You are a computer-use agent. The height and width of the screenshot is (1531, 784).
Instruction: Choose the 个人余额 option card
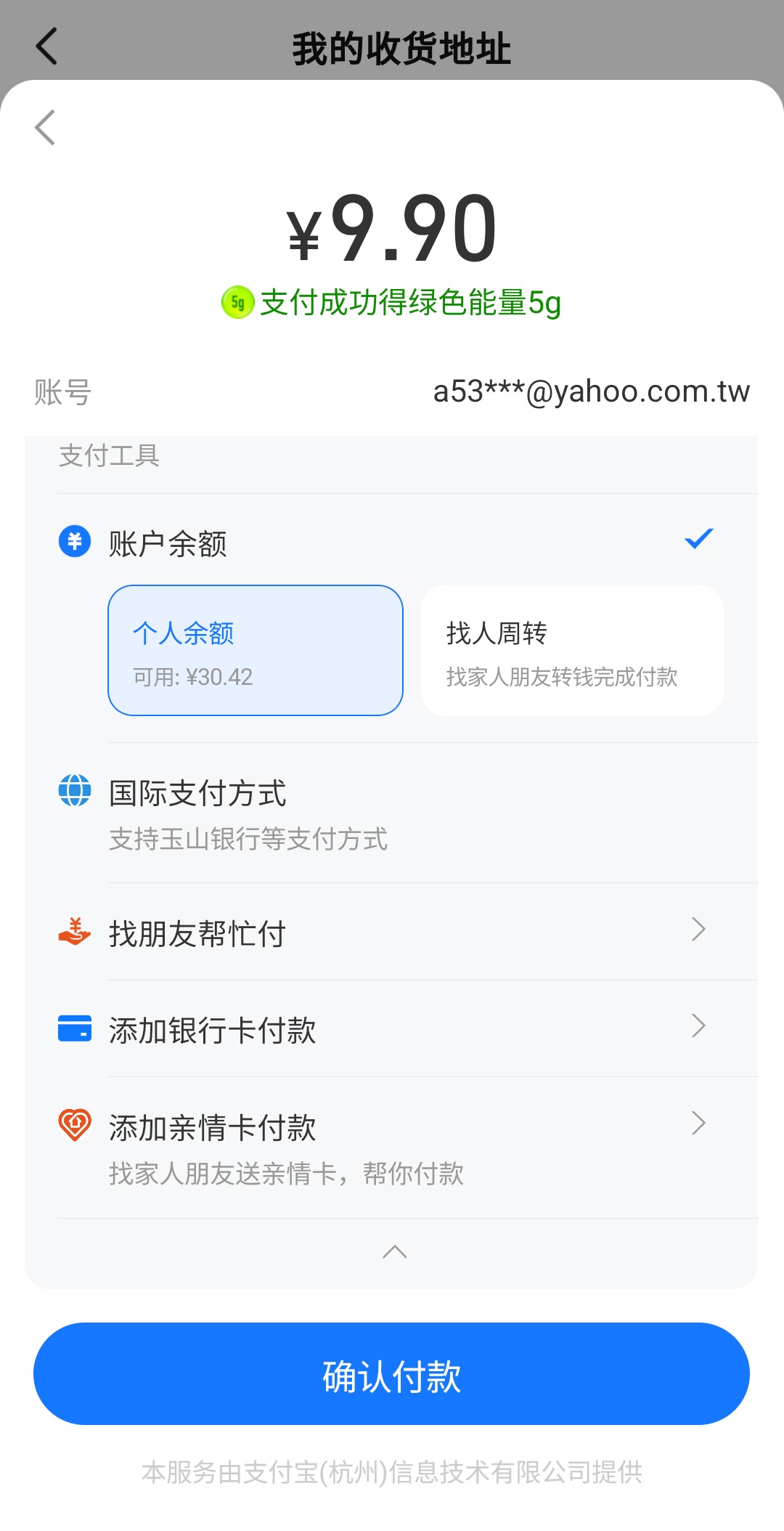[256, 650]
